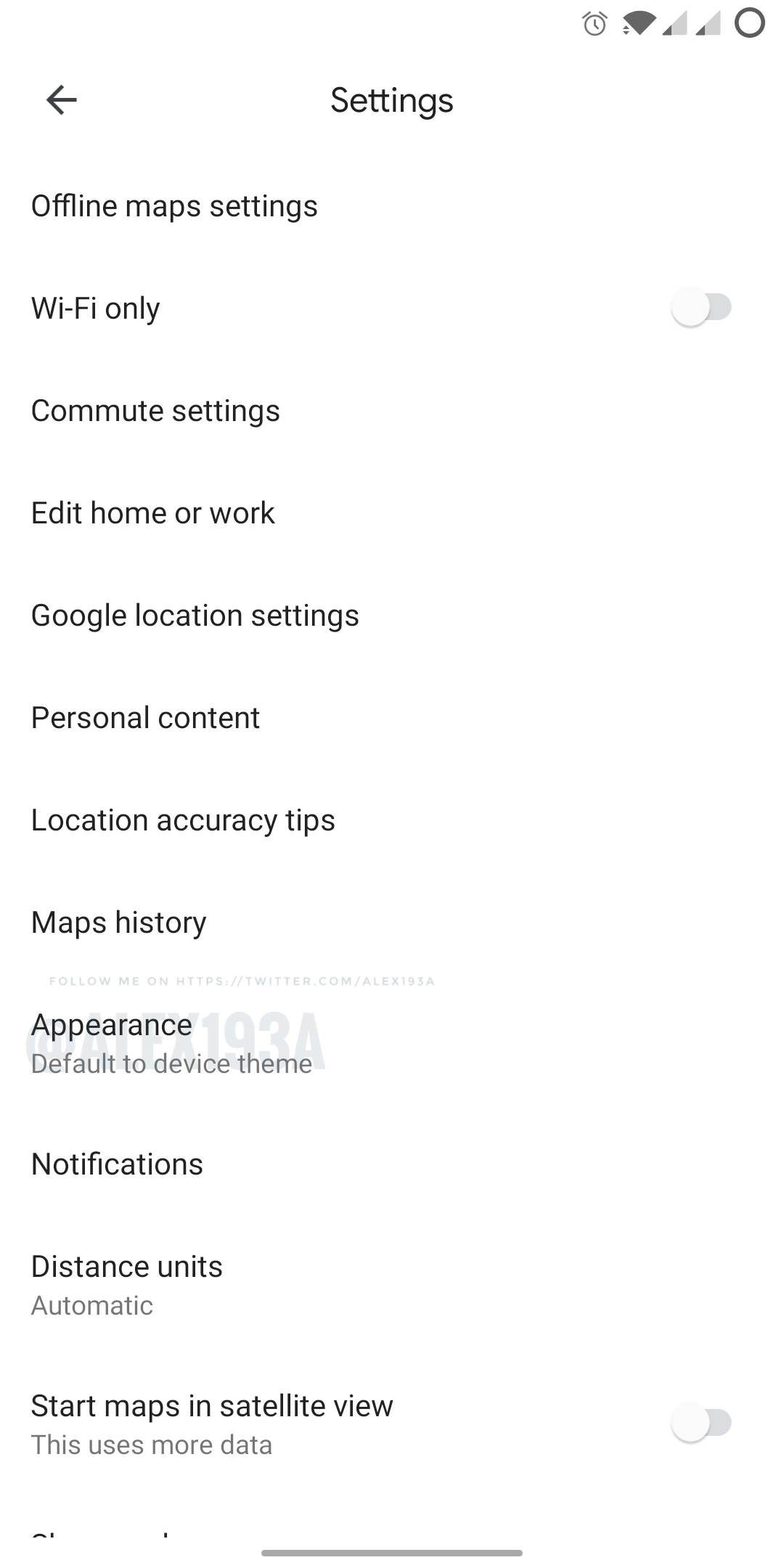784x1568 pixels.
Task: Change Distance units
Action: [126, 1285]
